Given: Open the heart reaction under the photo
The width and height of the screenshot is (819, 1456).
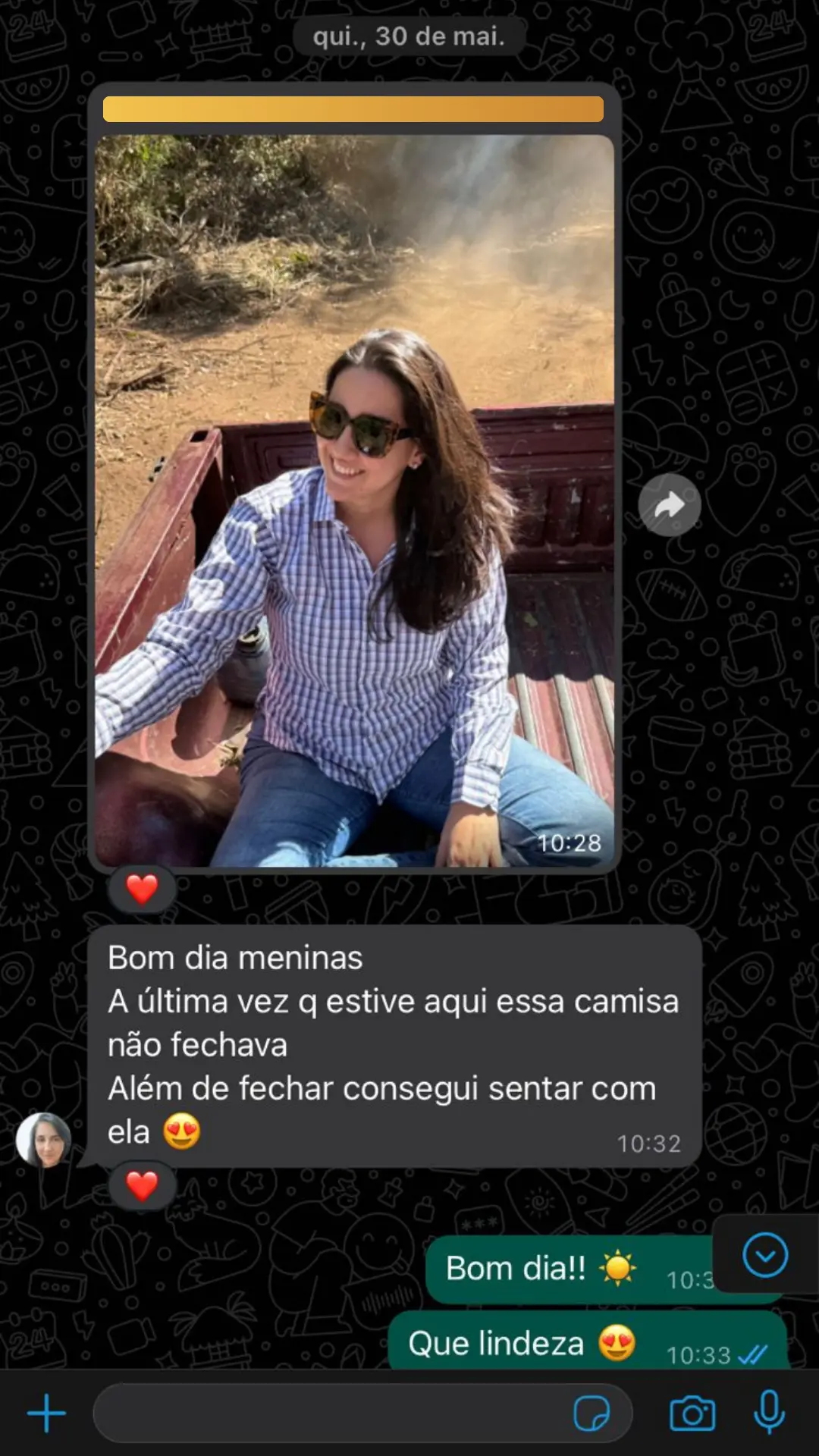Looking at the screenshot, I should click(142, 889).
